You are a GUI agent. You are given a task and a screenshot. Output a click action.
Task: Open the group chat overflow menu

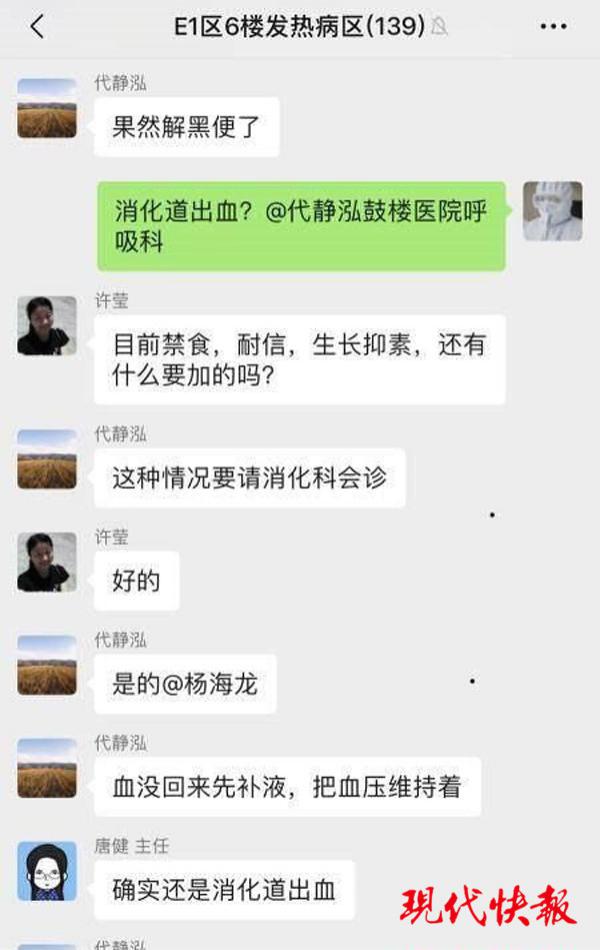tap(553, 27)
